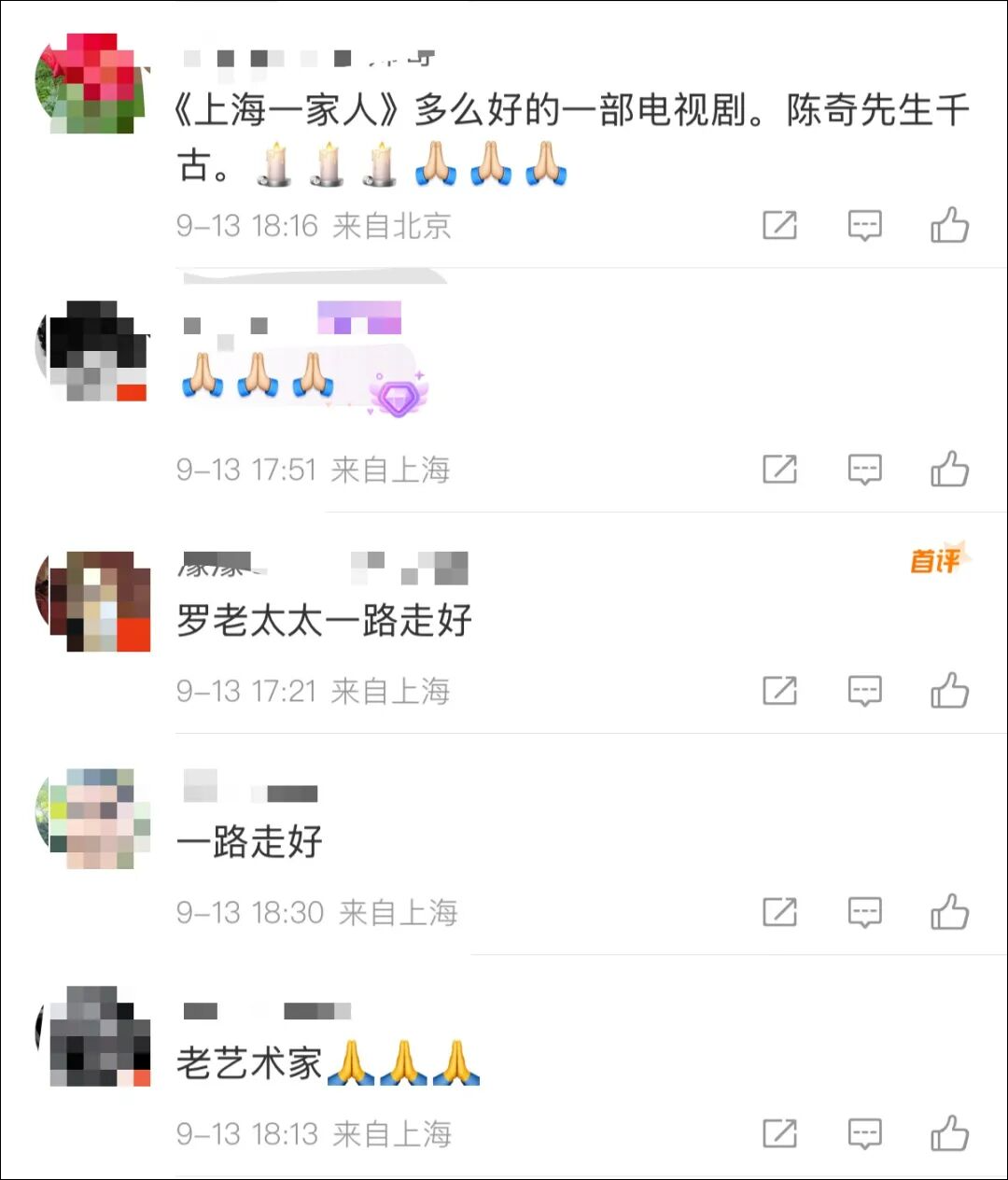Like the 罗老太太一路走好 comment

click(949, 690)
